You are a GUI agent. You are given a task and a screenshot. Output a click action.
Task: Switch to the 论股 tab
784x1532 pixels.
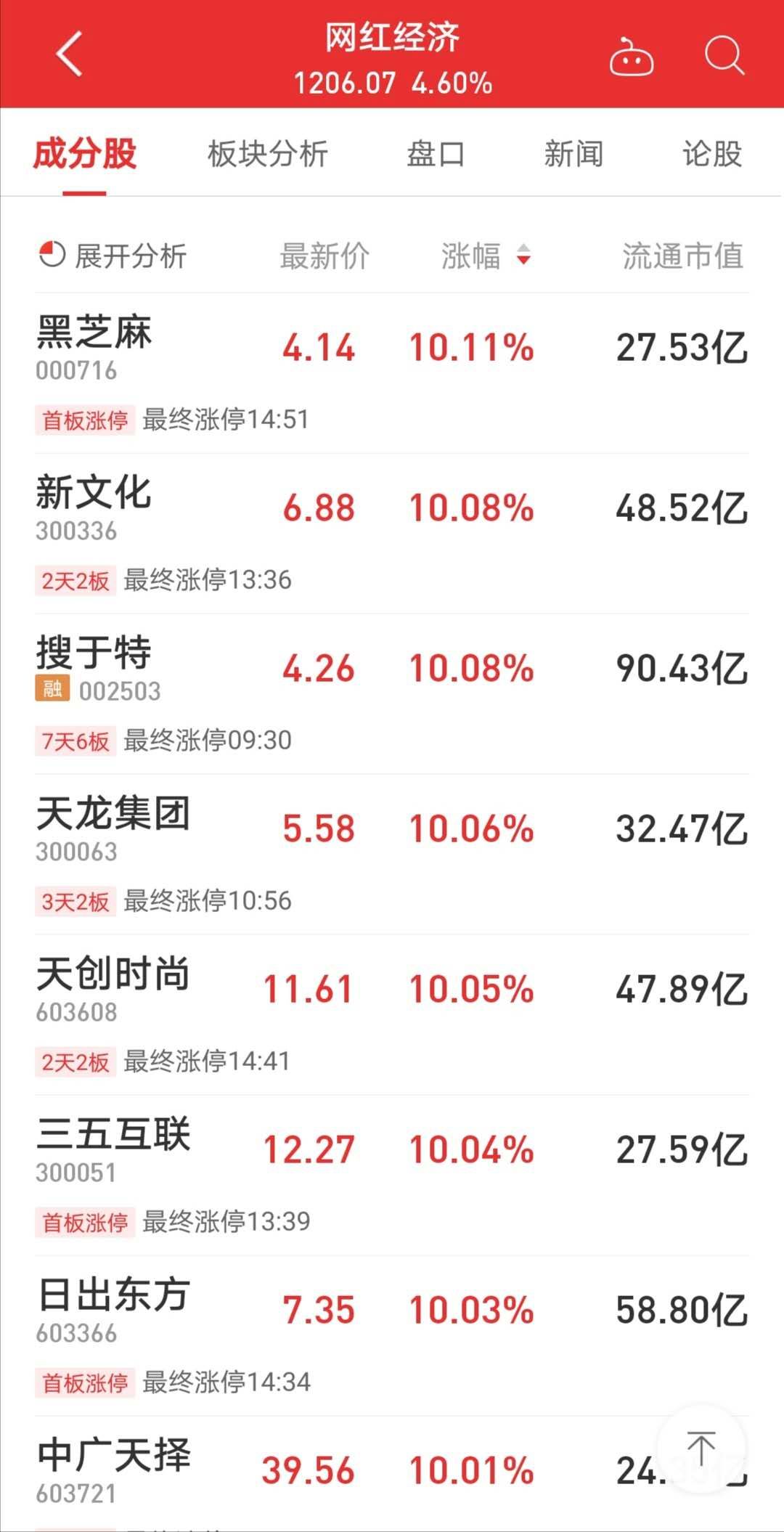711,154
